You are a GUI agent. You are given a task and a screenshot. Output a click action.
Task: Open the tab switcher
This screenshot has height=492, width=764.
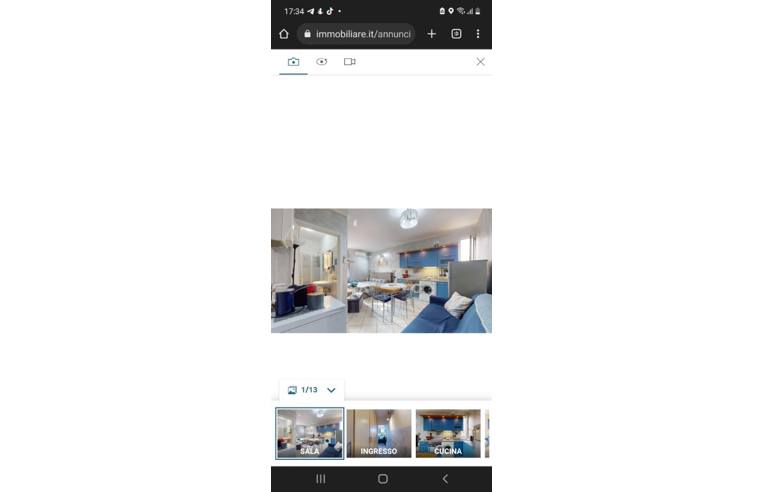point(456,34)
